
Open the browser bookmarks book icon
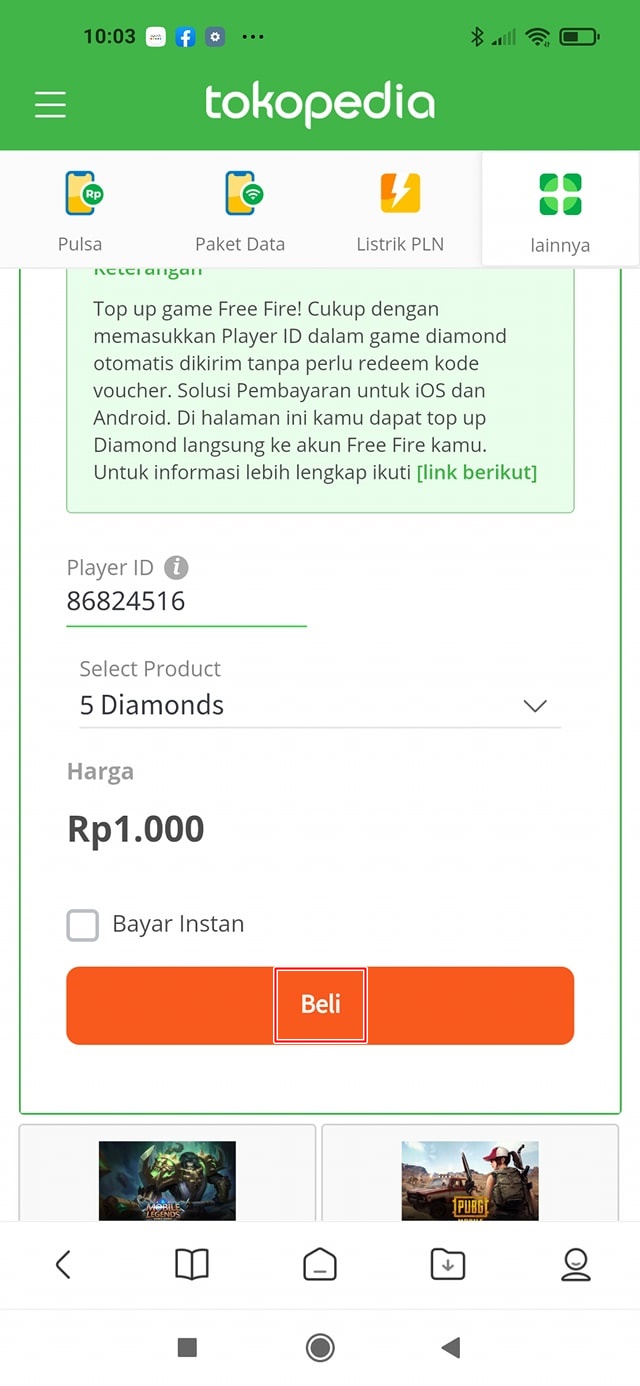coord(192,1265)
